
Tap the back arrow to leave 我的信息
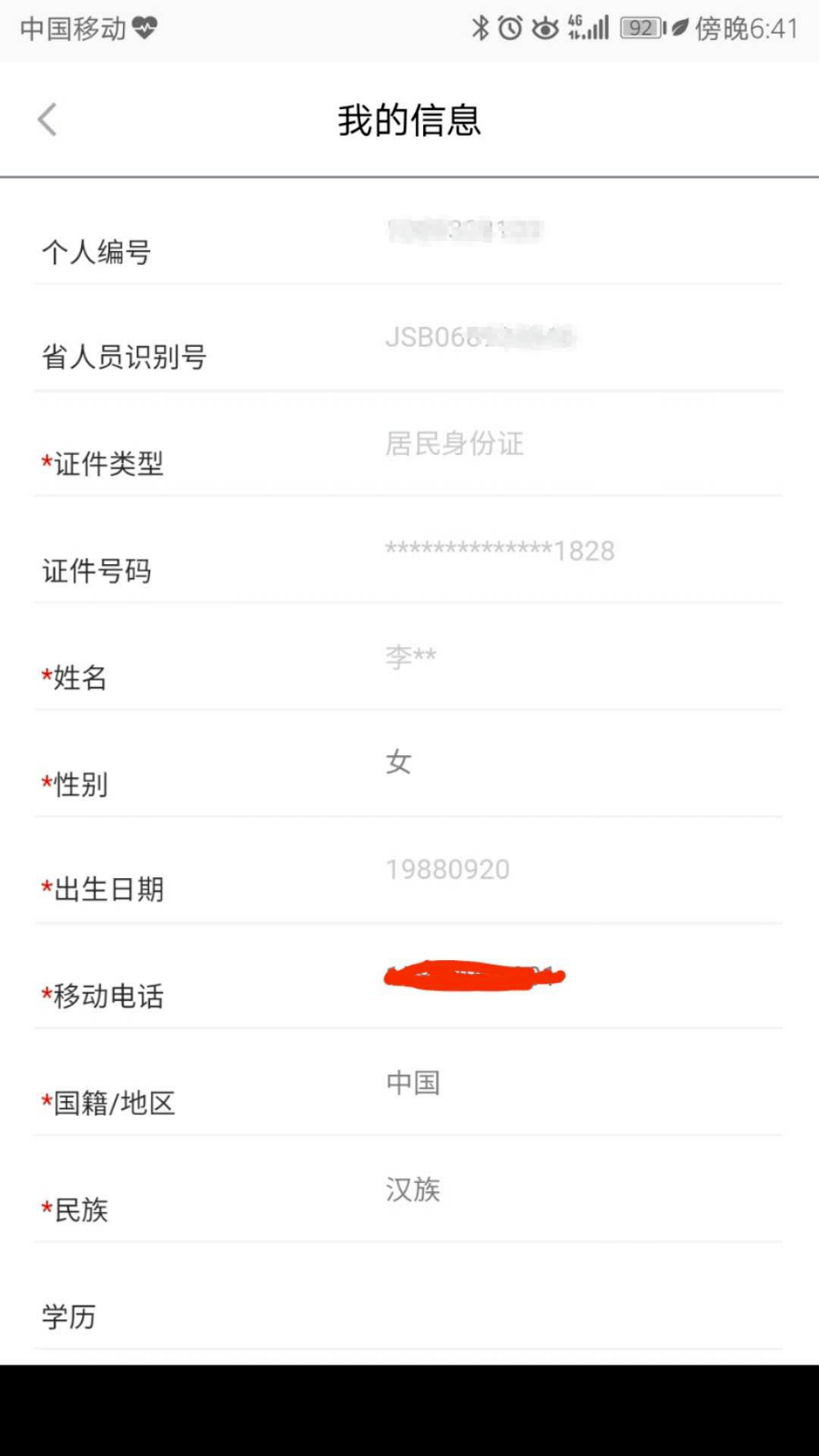[x=46, y=119]
